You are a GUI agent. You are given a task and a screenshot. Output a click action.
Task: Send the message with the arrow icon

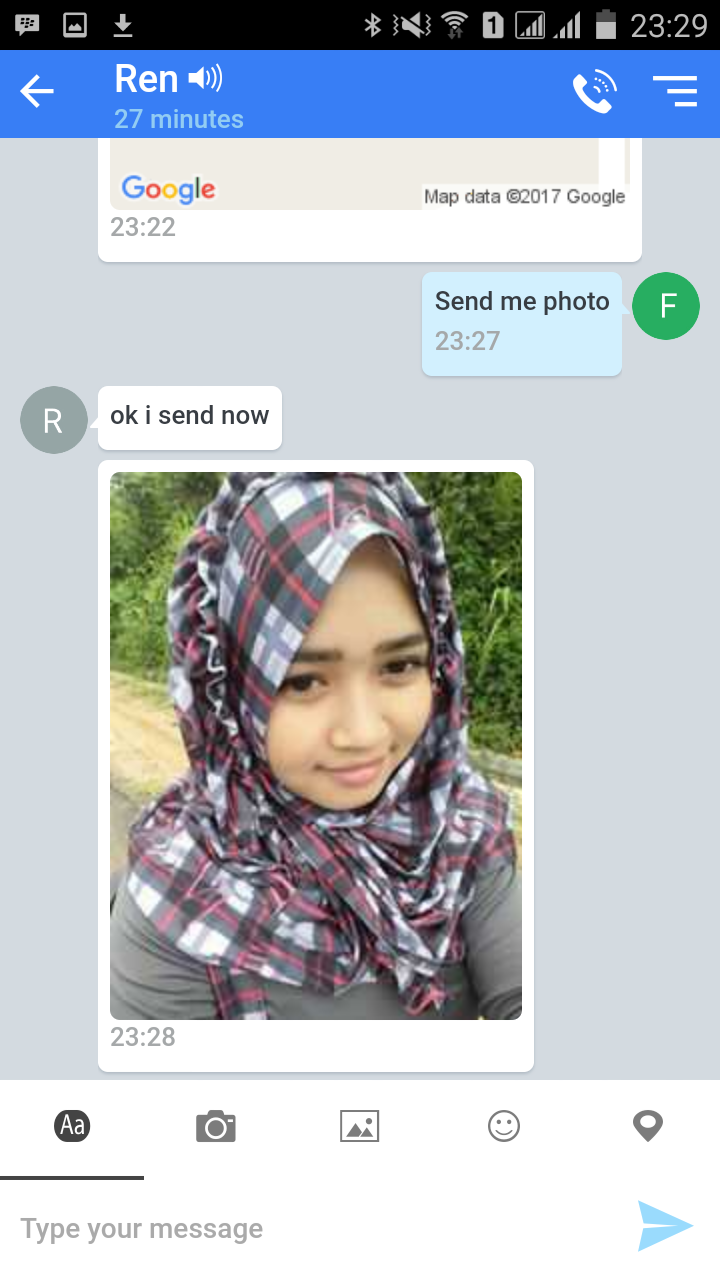click(665, 1226)
